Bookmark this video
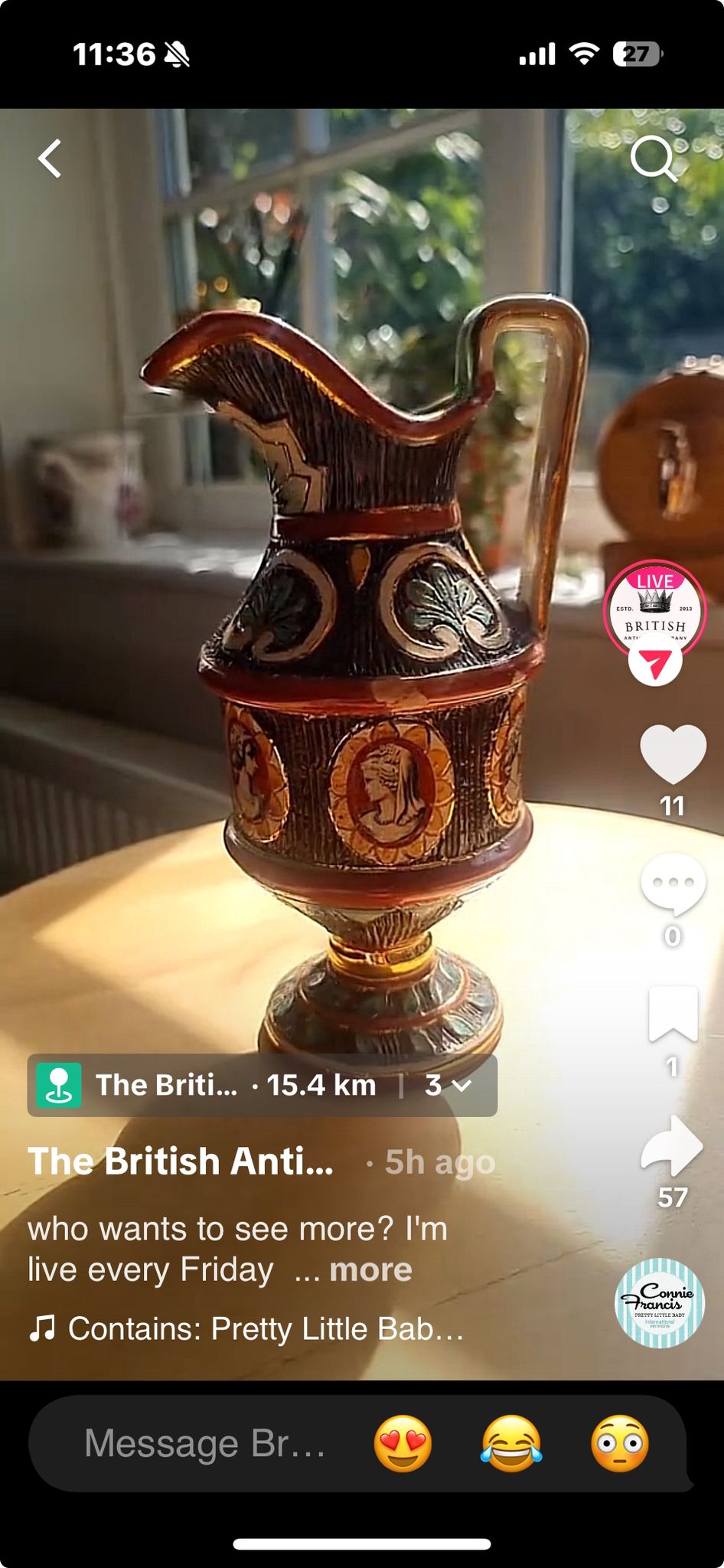Screen dimensions: 724x1568 click(x=672, y=1014)
